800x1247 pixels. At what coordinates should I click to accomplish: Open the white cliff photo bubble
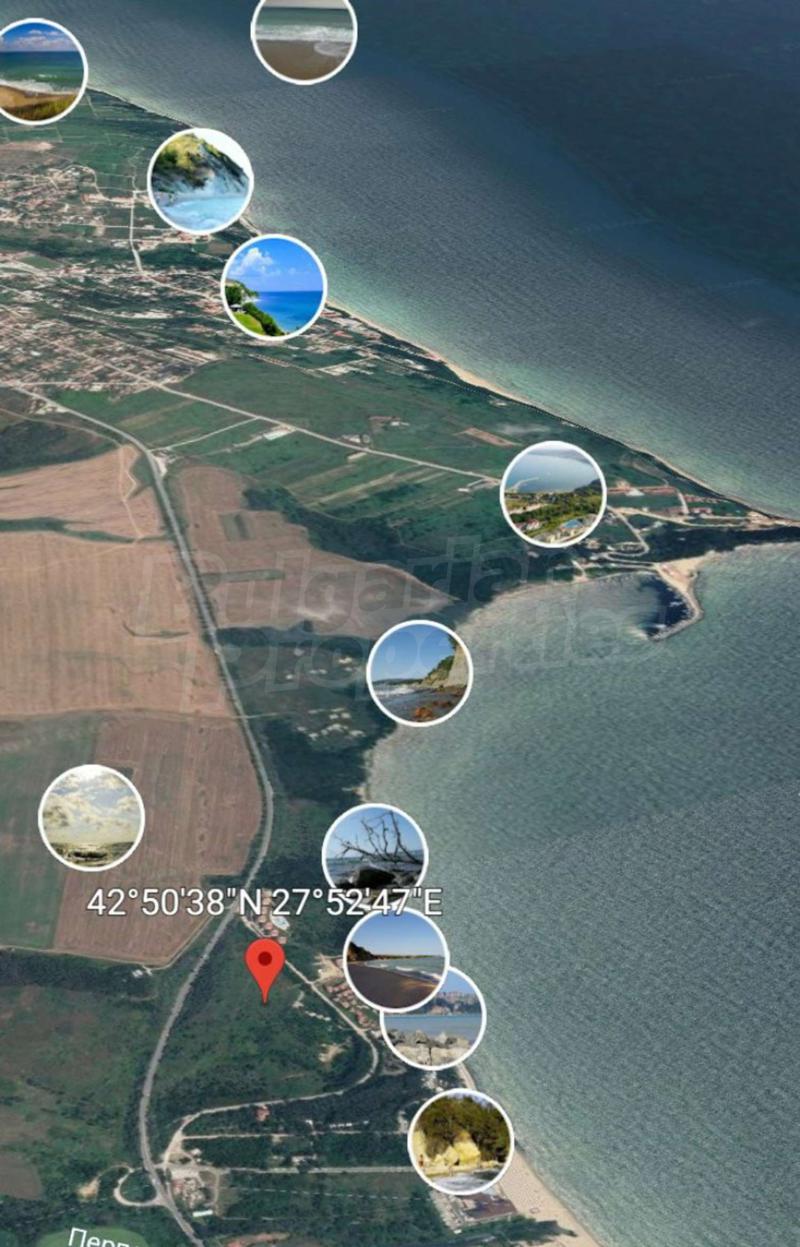point(200,181)
